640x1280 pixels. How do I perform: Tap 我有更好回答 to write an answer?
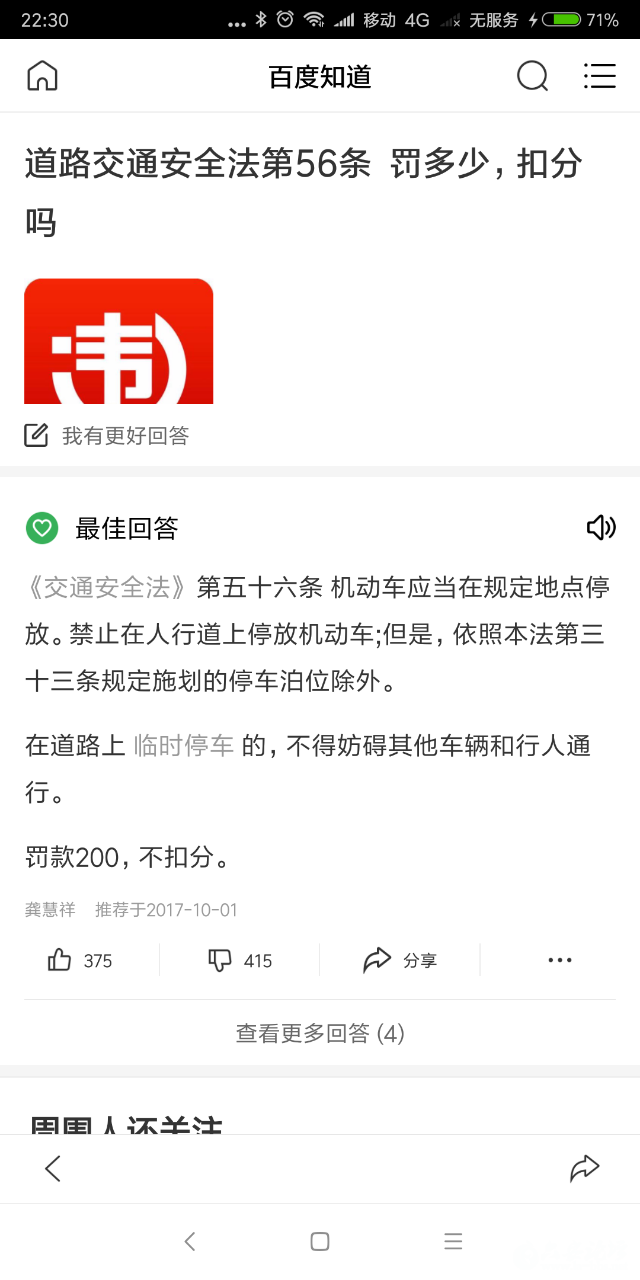[x=107, y=435]
